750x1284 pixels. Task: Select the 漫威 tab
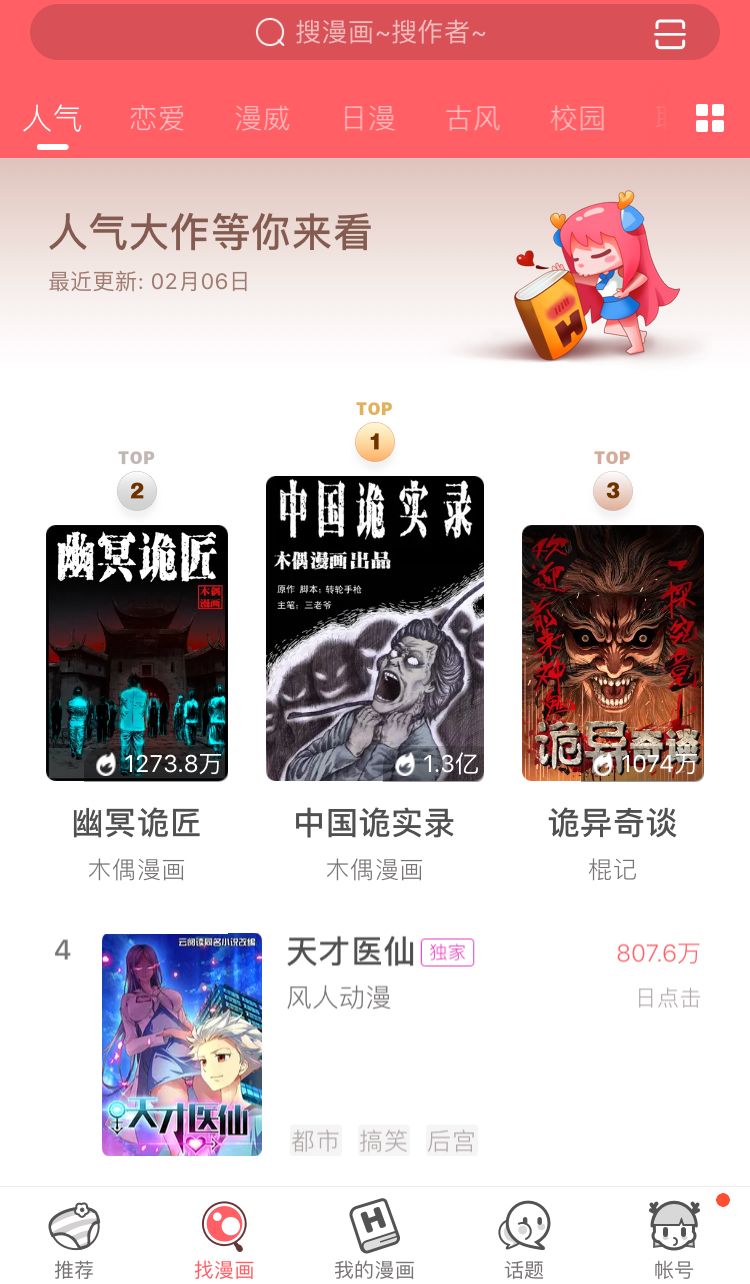tap(262, 119)
